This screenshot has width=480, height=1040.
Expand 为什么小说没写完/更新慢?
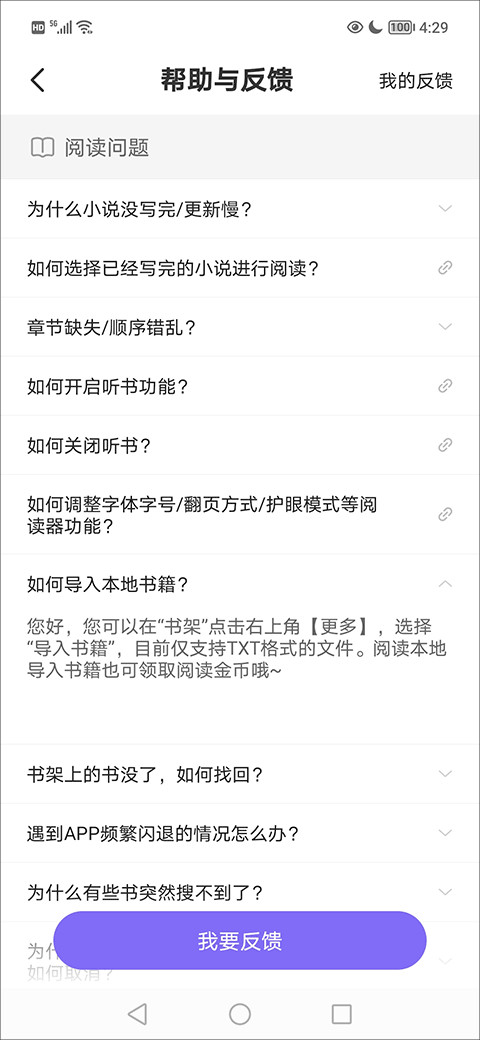click(240, 209)
